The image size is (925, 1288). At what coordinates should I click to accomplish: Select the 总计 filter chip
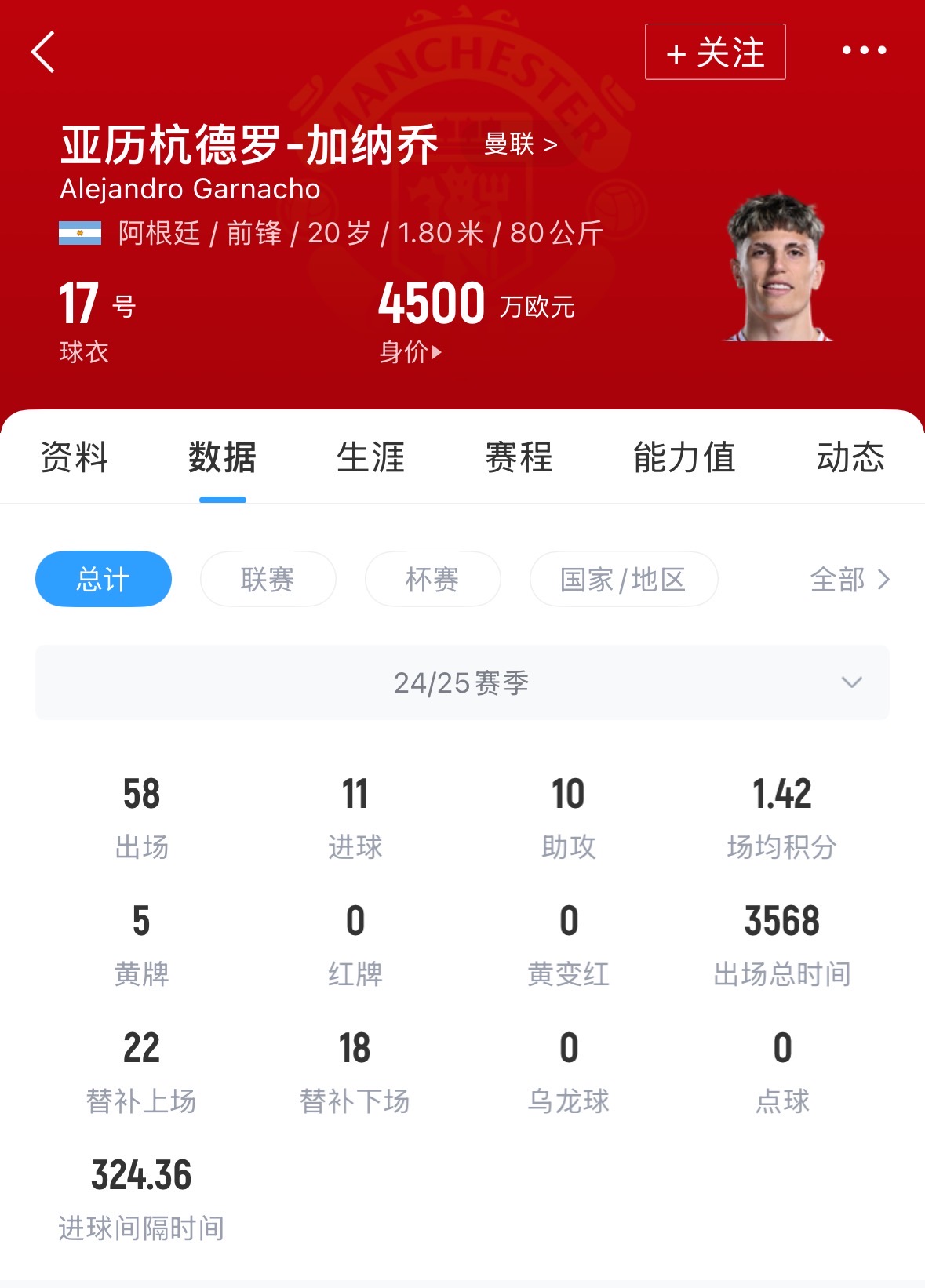[x=104, y=580]
